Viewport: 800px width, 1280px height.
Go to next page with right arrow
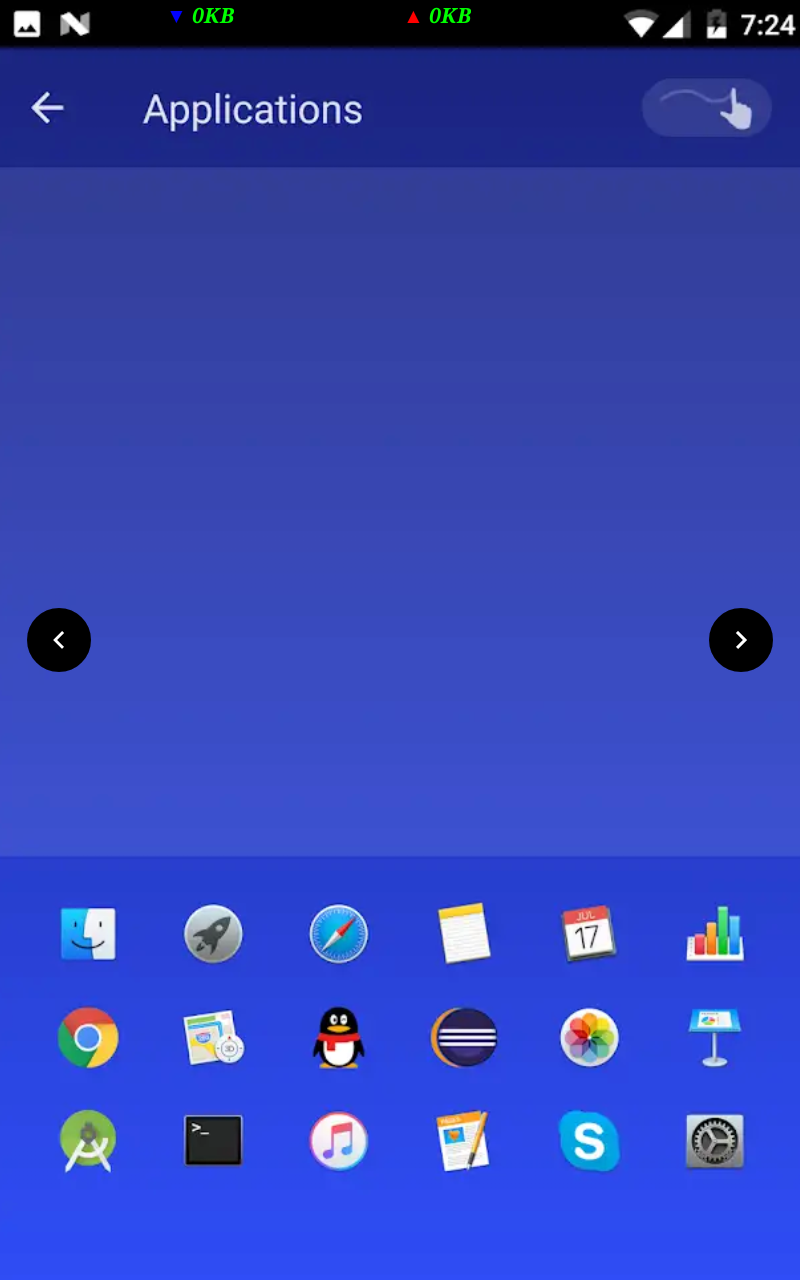pyautogui.click(x=741, y=640)
